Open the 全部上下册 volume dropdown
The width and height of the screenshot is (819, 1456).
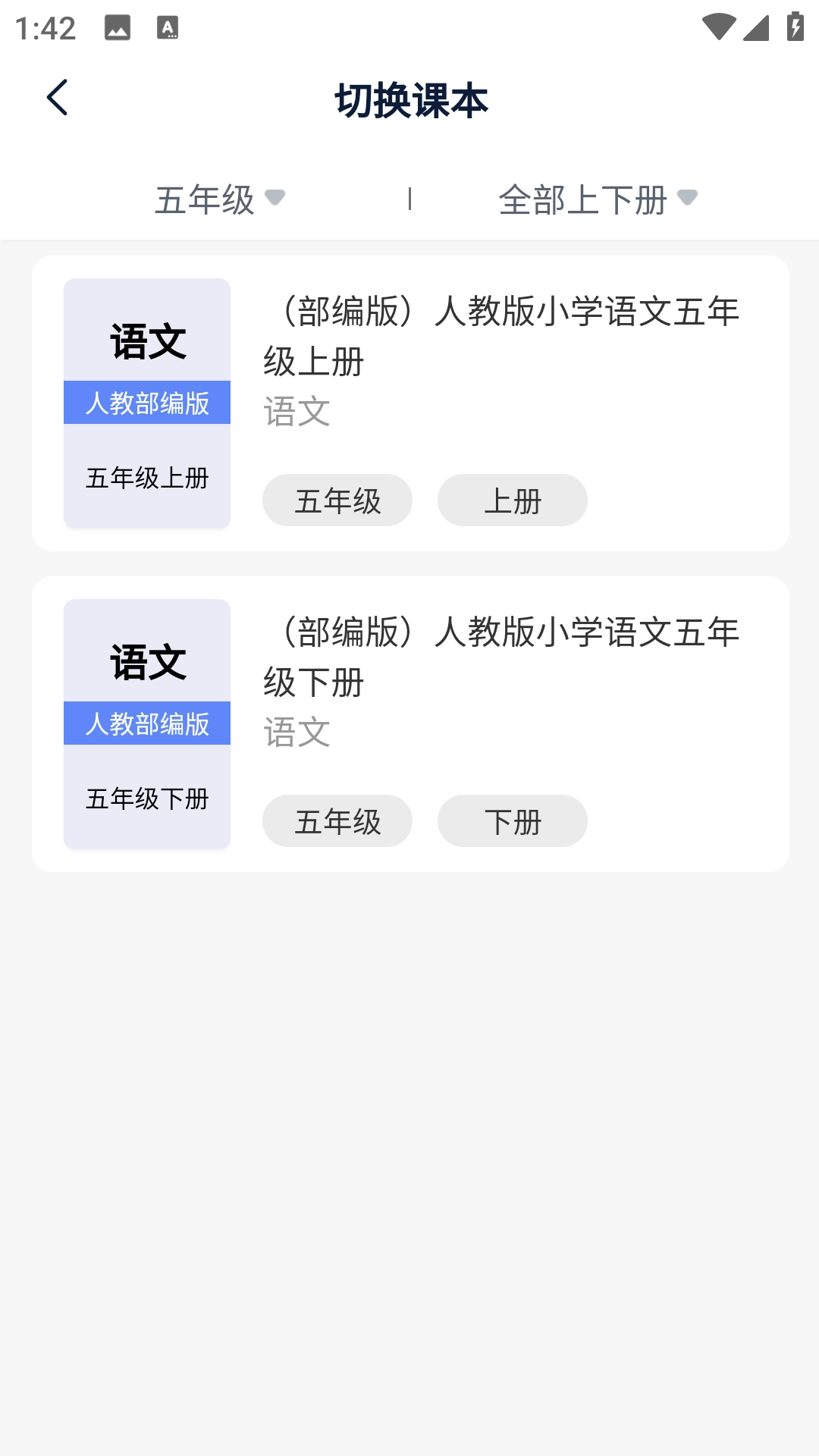584,199
